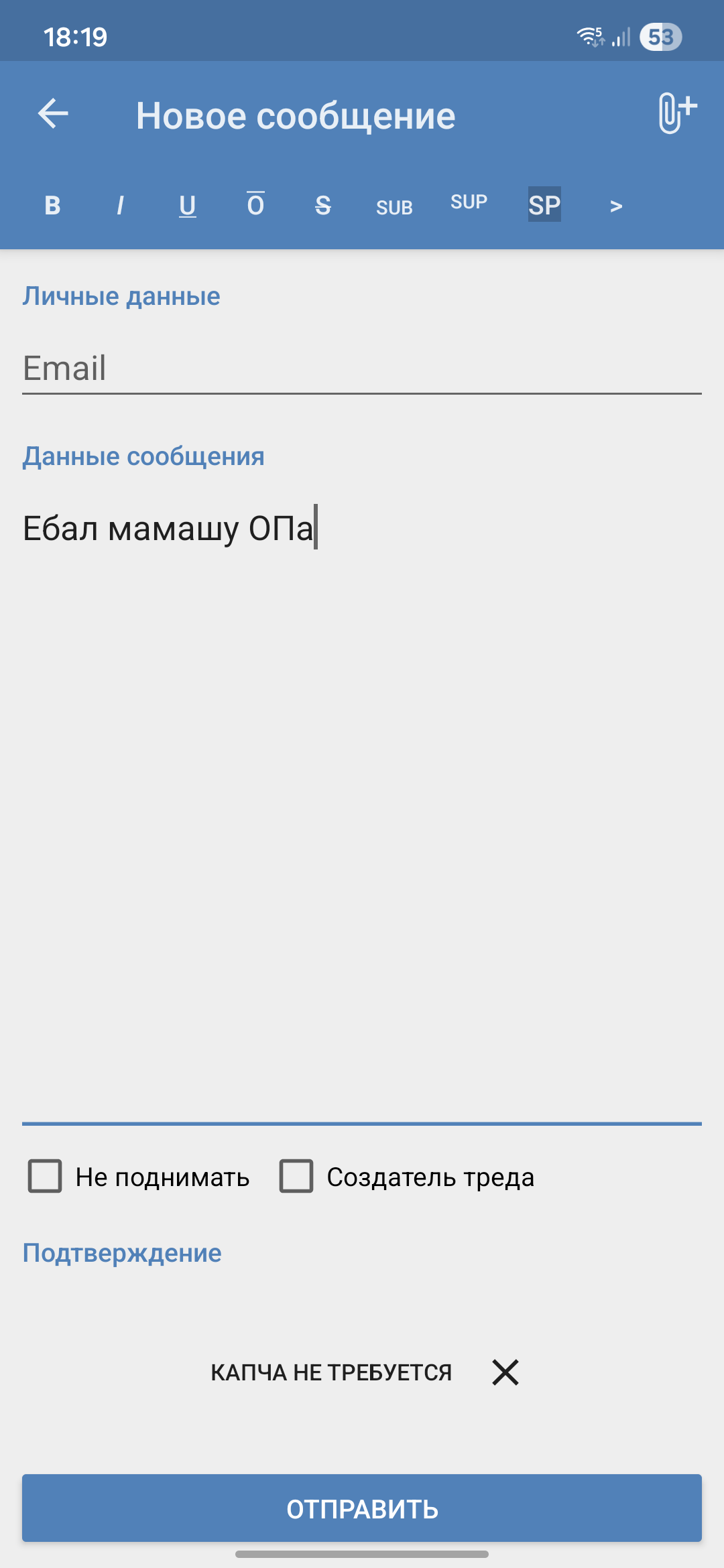Tap КАПЧА НЕ ТРЕБУЕТСЯ button

pos(331,1372)
